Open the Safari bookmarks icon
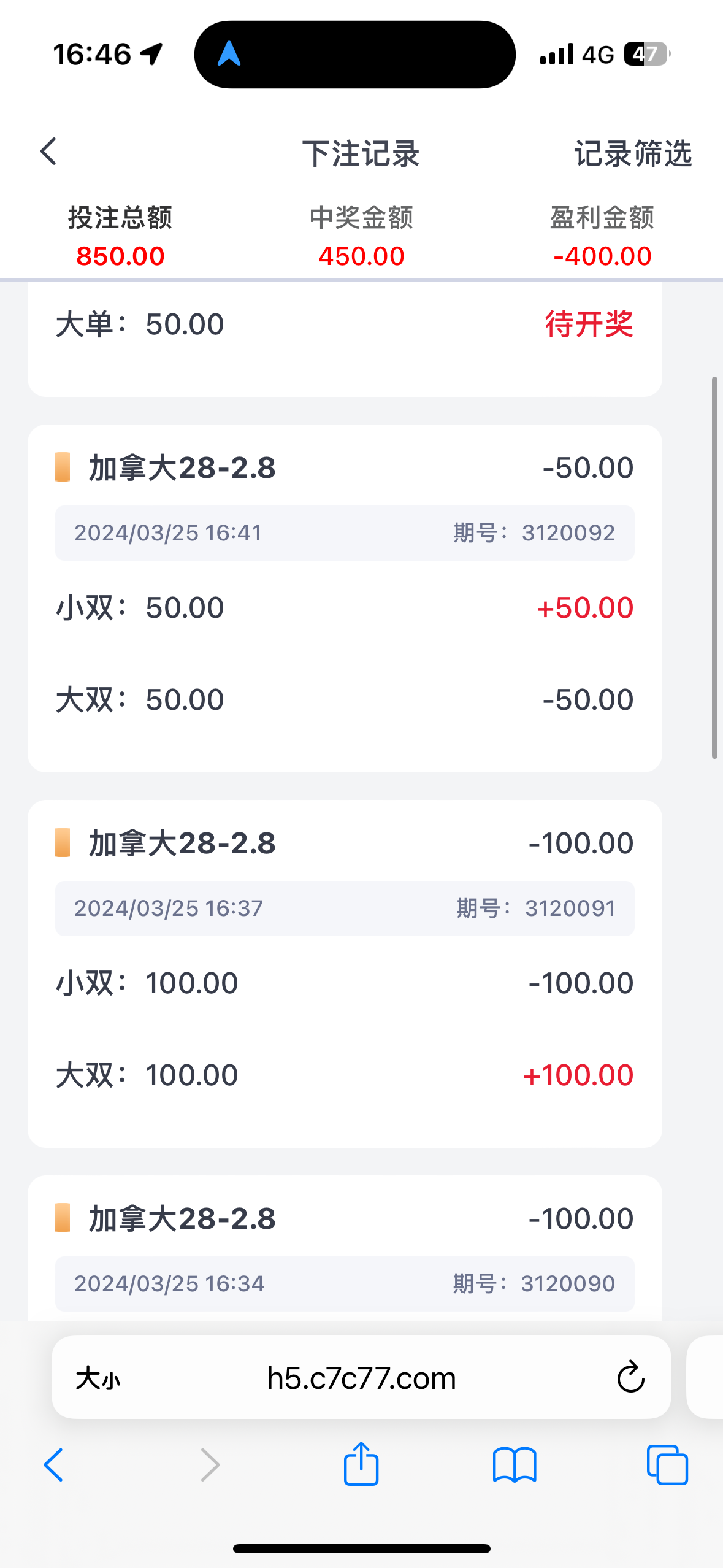This screenshot has width=723, height=1568. click(516, 1466)
